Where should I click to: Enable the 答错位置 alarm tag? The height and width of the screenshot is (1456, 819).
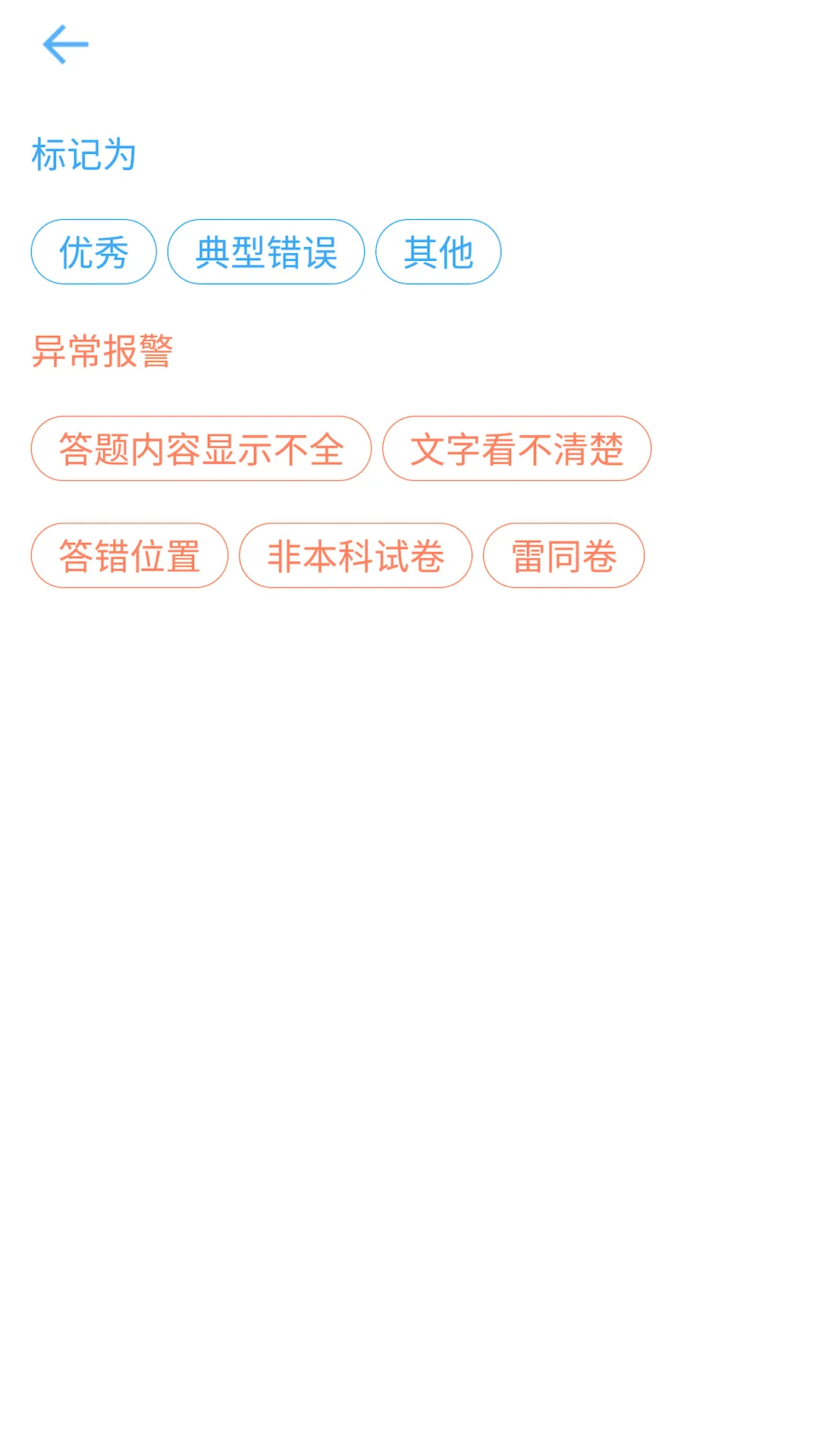(129, 555)
